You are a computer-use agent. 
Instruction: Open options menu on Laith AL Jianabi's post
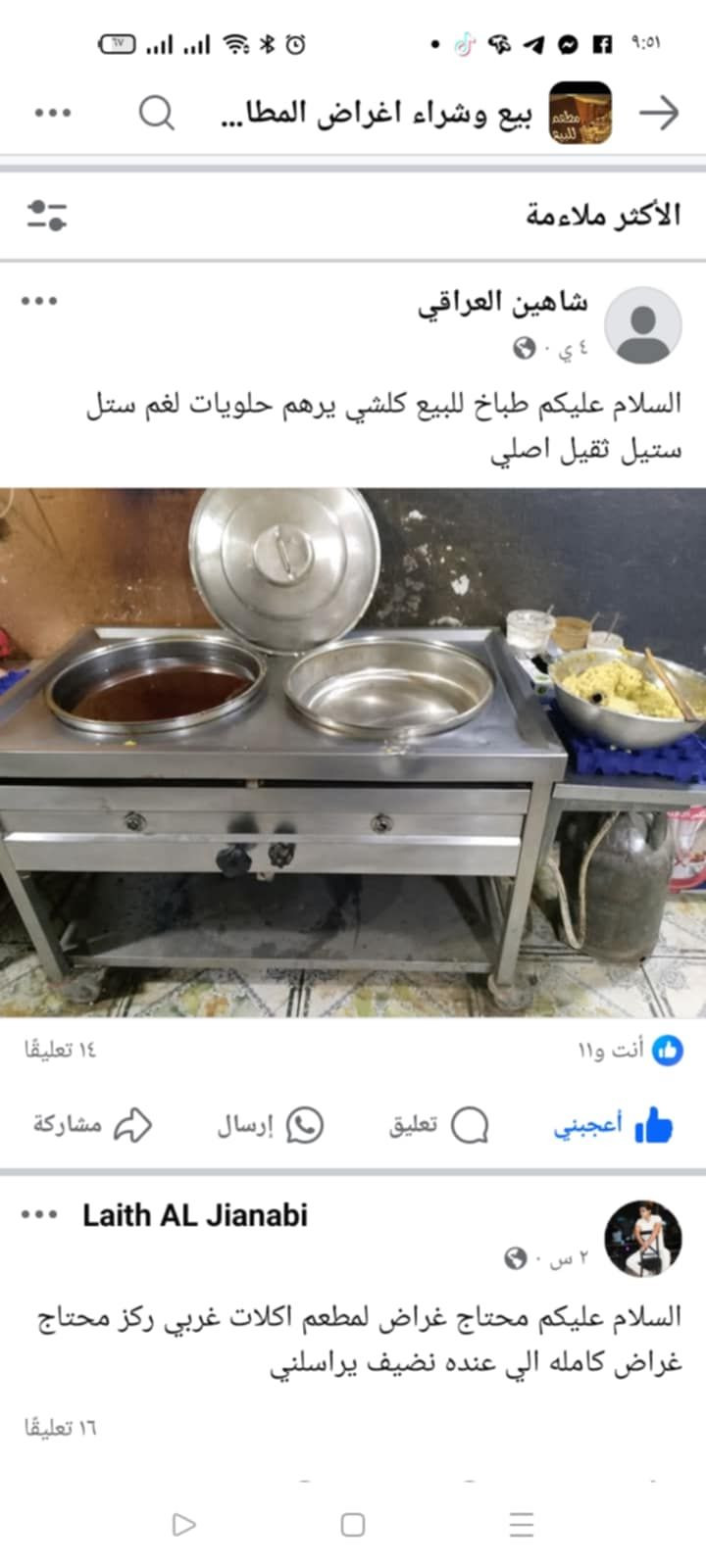click(x=39, y=1215)
